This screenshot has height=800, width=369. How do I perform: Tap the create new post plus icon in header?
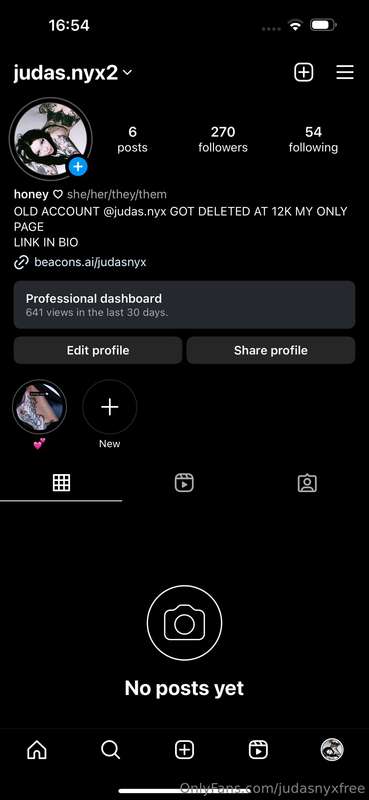304,72
